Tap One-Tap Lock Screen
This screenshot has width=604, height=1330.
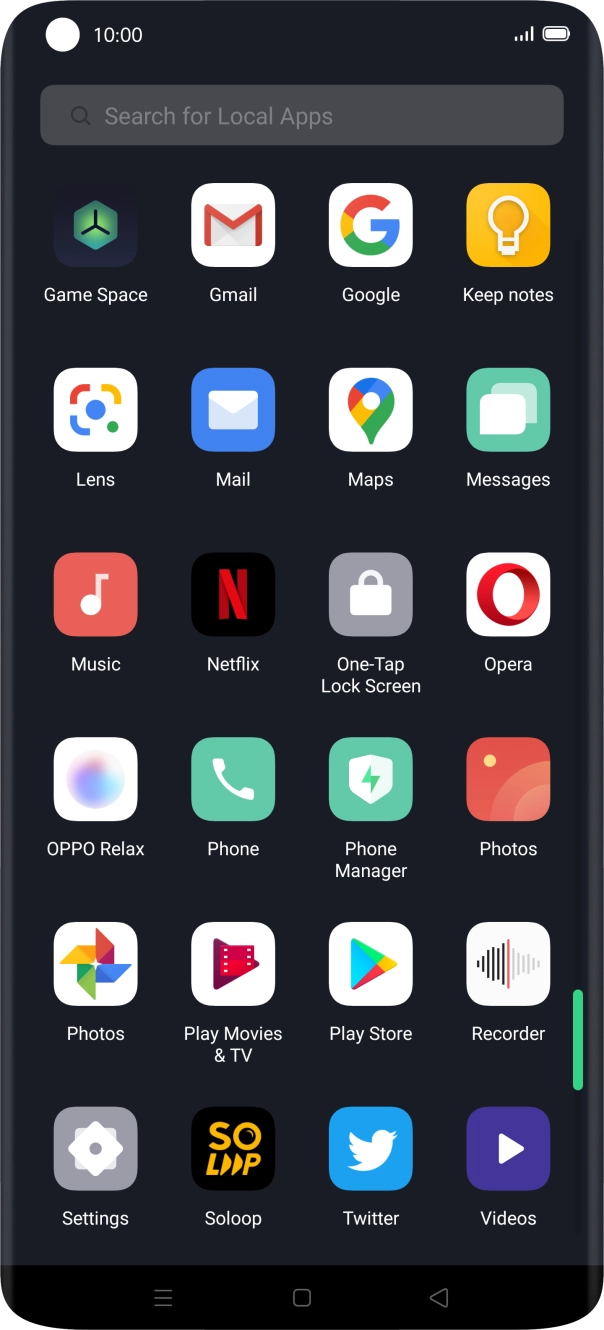371,595
